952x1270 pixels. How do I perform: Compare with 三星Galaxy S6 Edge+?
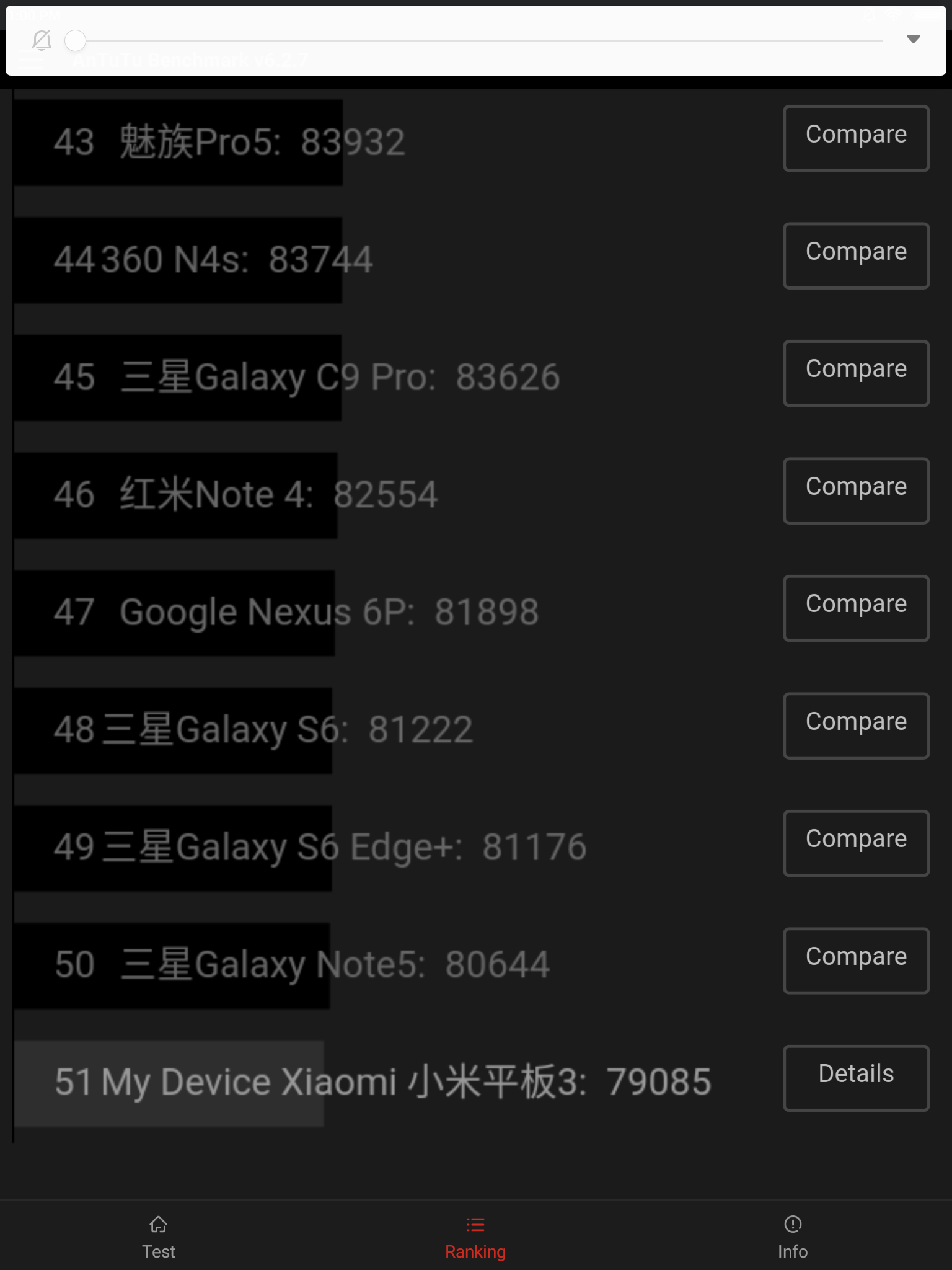(855, 843)
